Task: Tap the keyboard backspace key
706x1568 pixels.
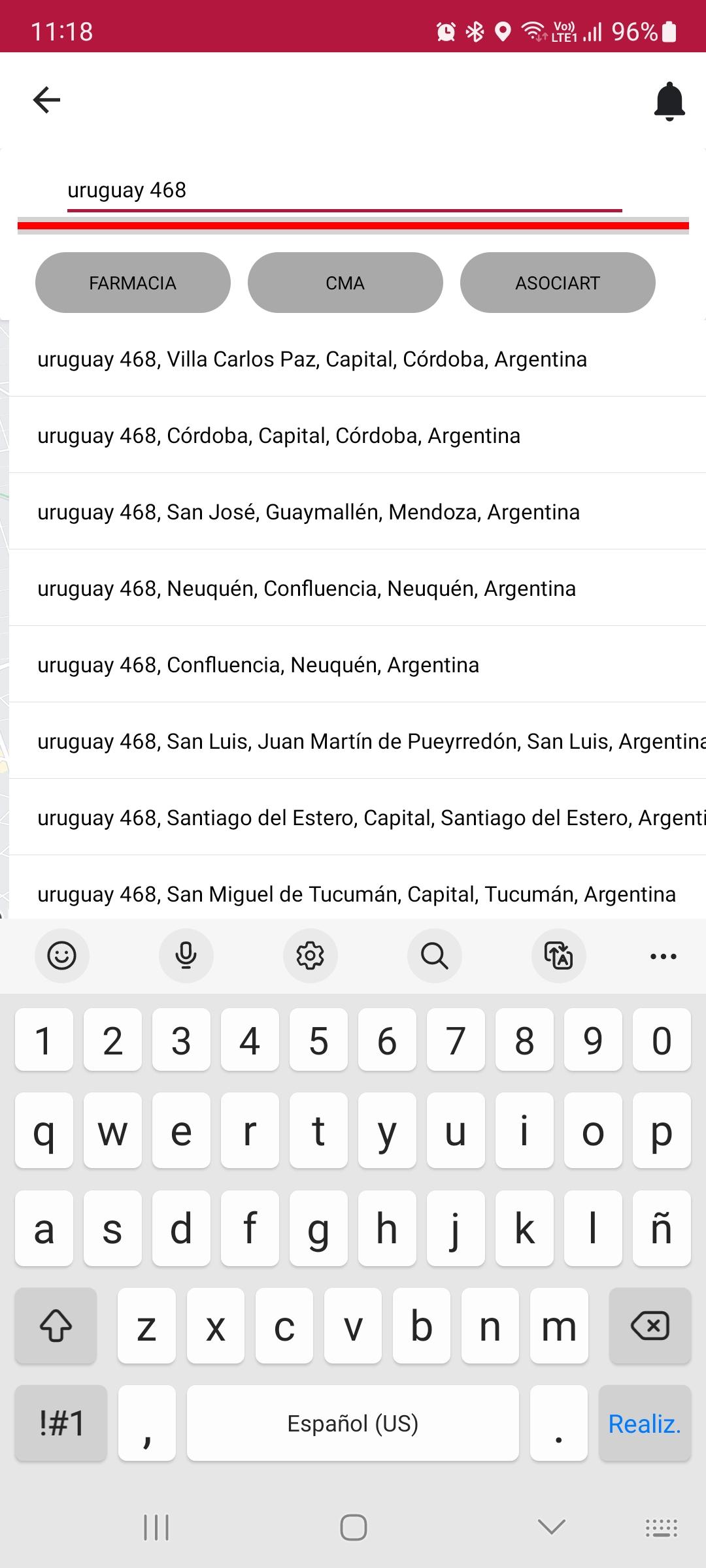Action: point(650,1326)
